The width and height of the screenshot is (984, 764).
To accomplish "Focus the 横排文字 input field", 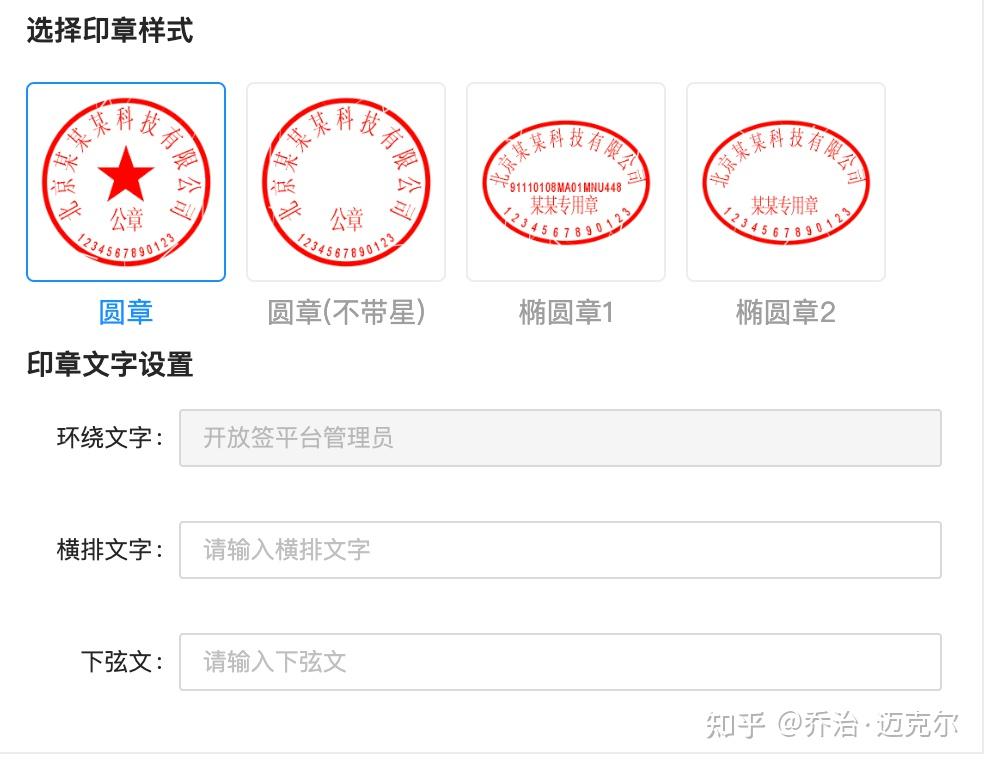I will point(560,550).
